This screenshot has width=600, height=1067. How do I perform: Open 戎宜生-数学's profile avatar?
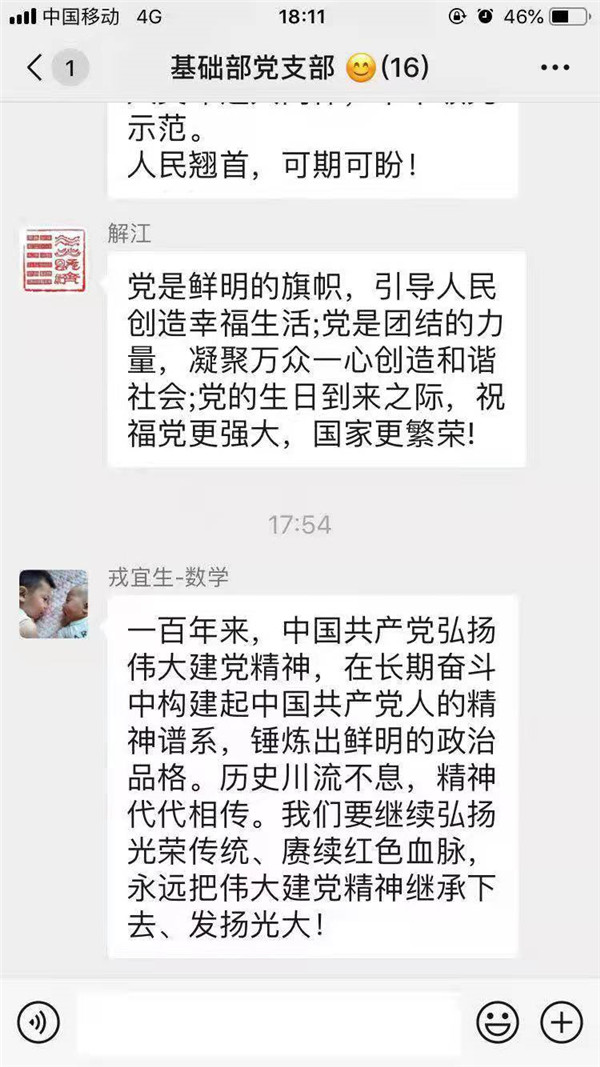click(x=54, y=603)
